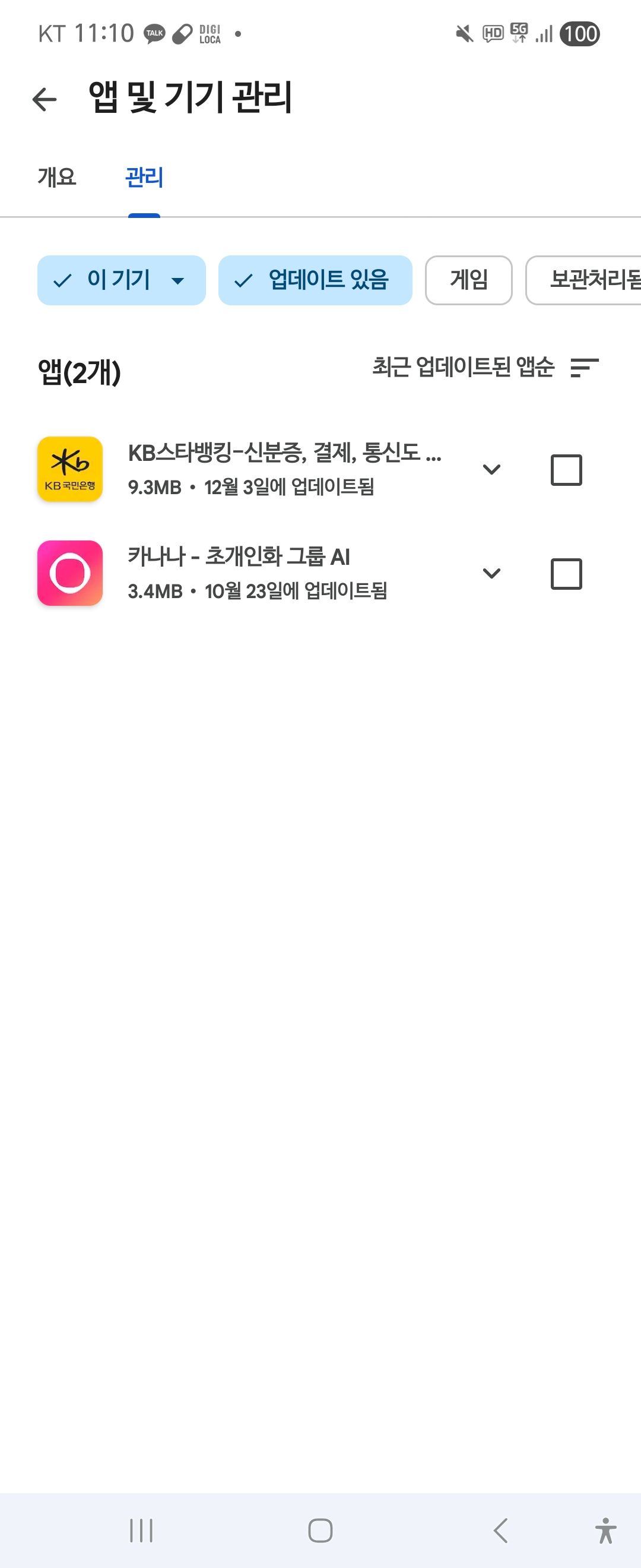Open the KB스타뱅킹 app icon
641x1568 pixels.
69,469
